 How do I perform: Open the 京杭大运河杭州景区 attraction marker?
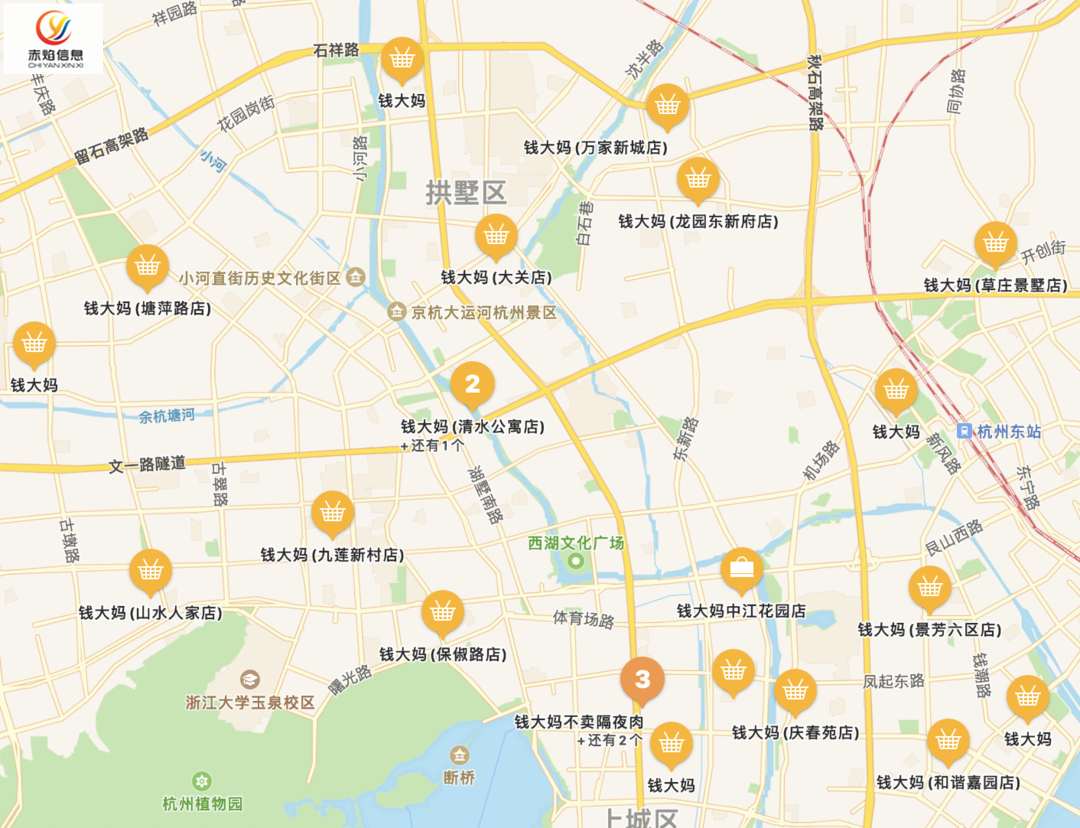tap(398, 312)
